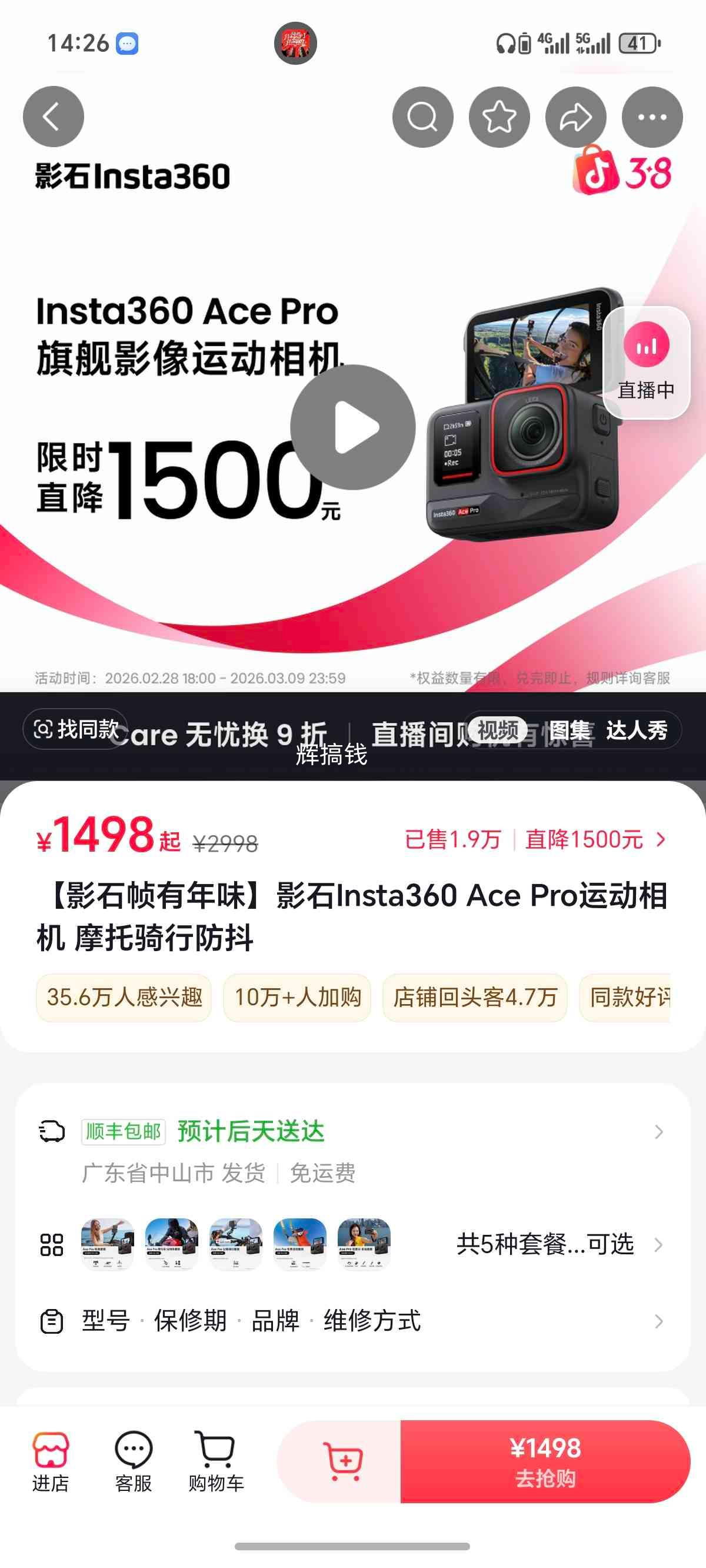Tap 找同款 to find similar items
This screenshot has width=706, height=1568.
pos(75,729)
